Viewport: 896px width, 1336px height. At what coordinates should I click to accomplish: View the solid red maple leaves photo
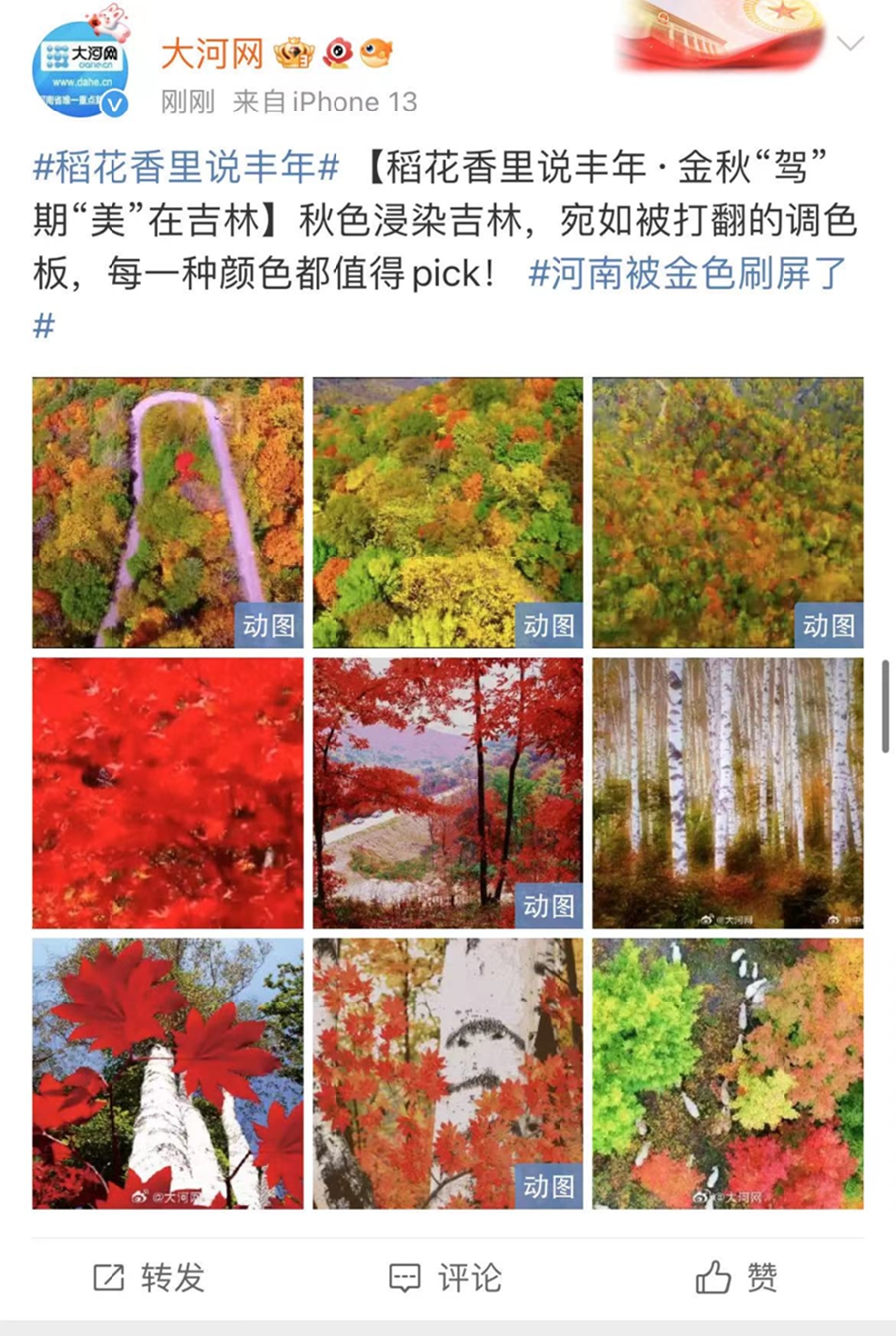click(167, 792)
